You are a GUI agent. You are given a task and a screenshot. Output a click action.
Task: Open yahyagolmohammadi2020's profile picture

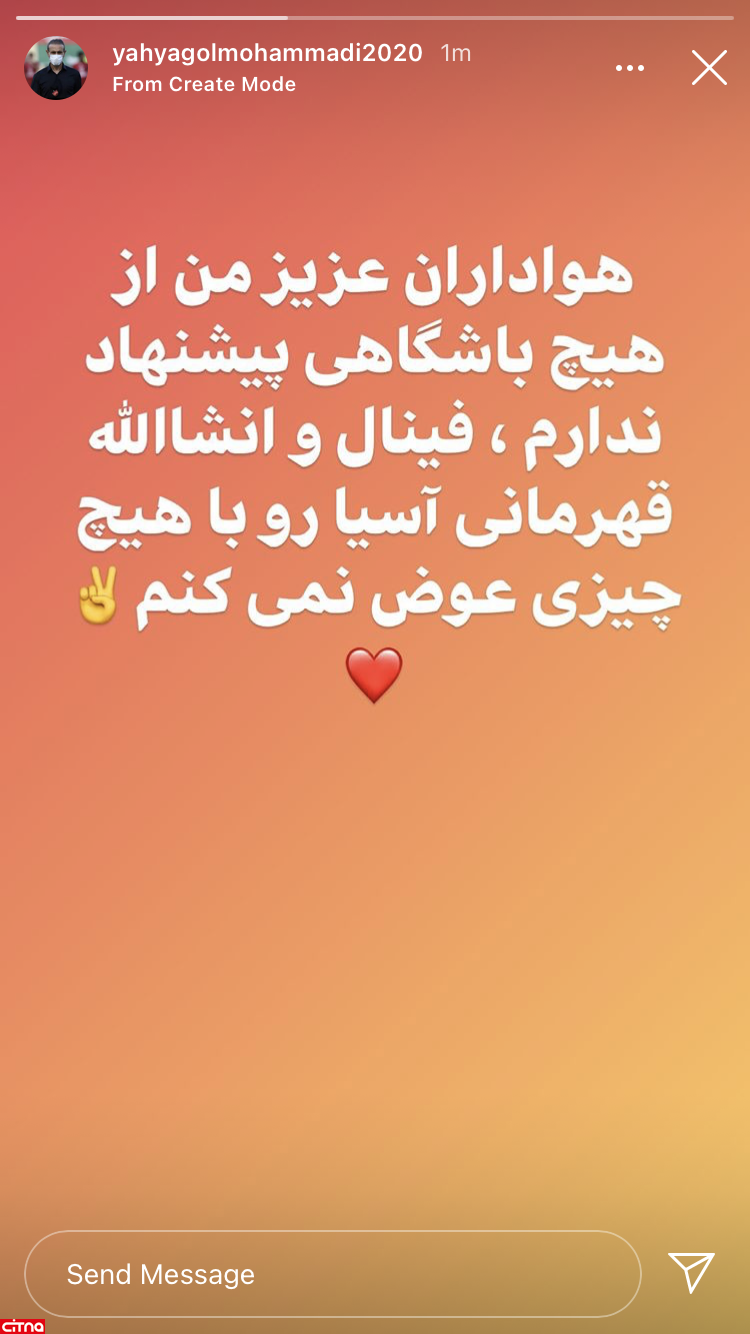coord(56,68)
